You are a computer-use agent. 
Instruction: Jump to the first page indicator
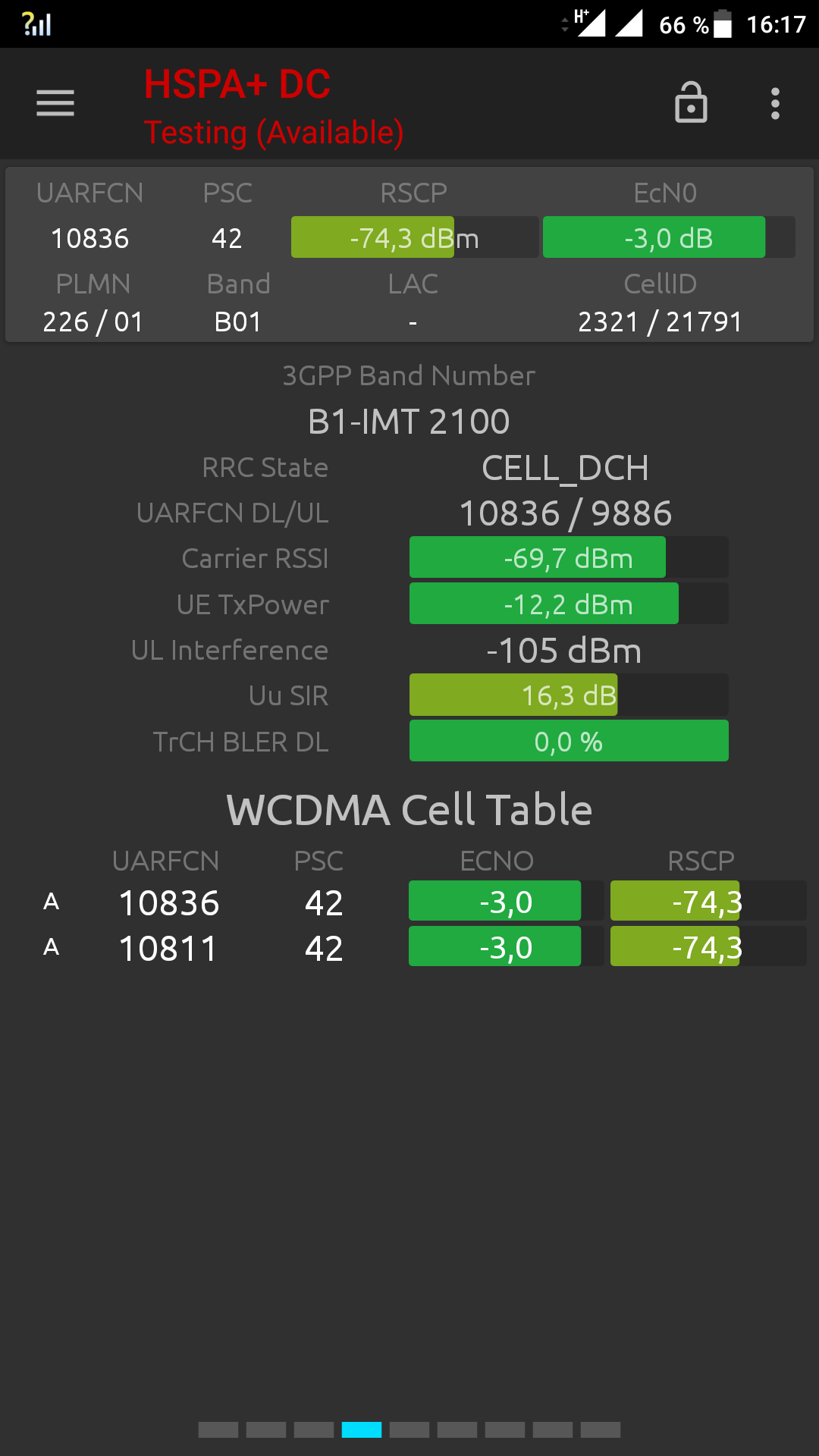[x=218, y=1429]
